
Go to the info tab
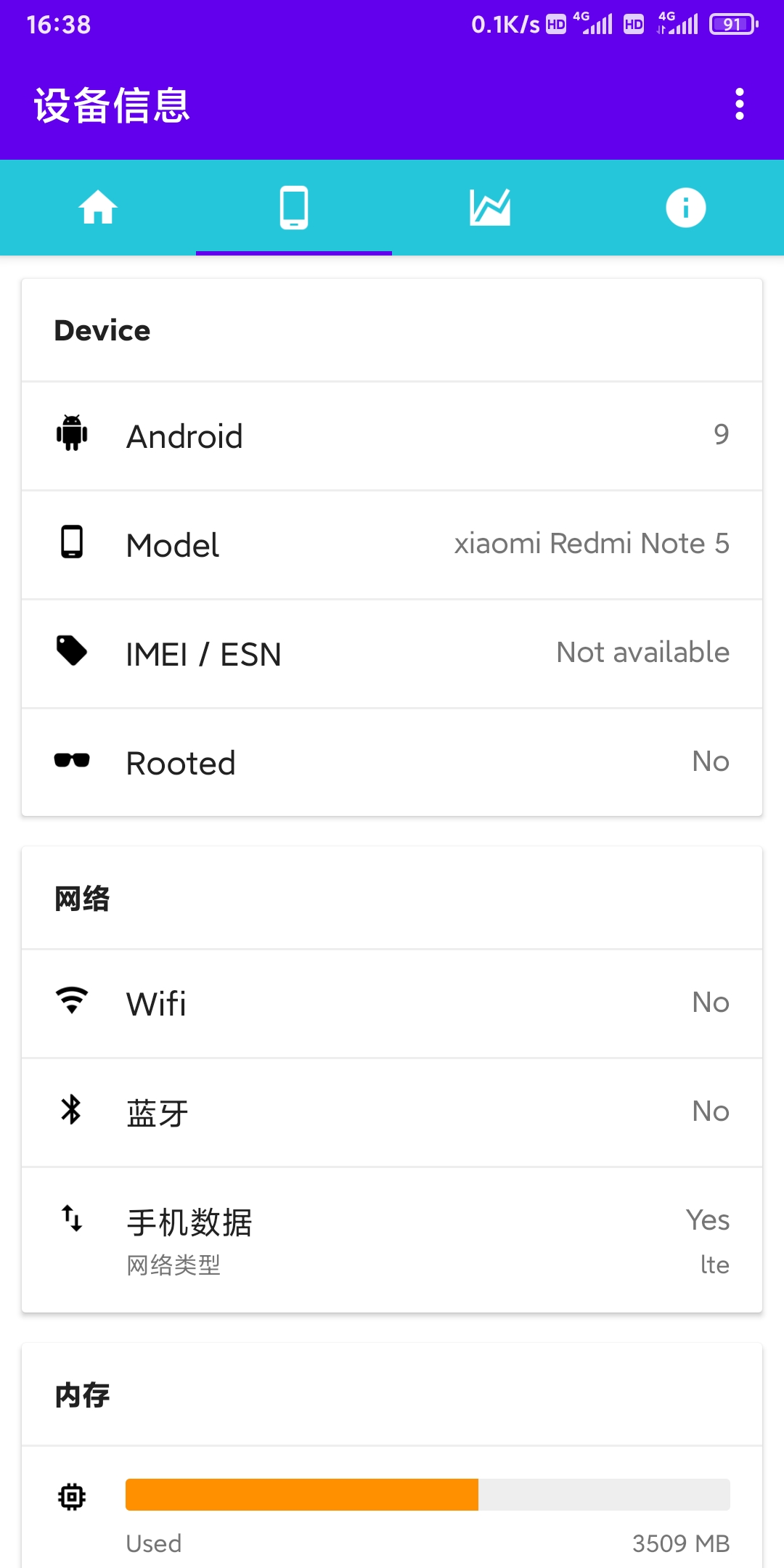(x=685, y=208)
